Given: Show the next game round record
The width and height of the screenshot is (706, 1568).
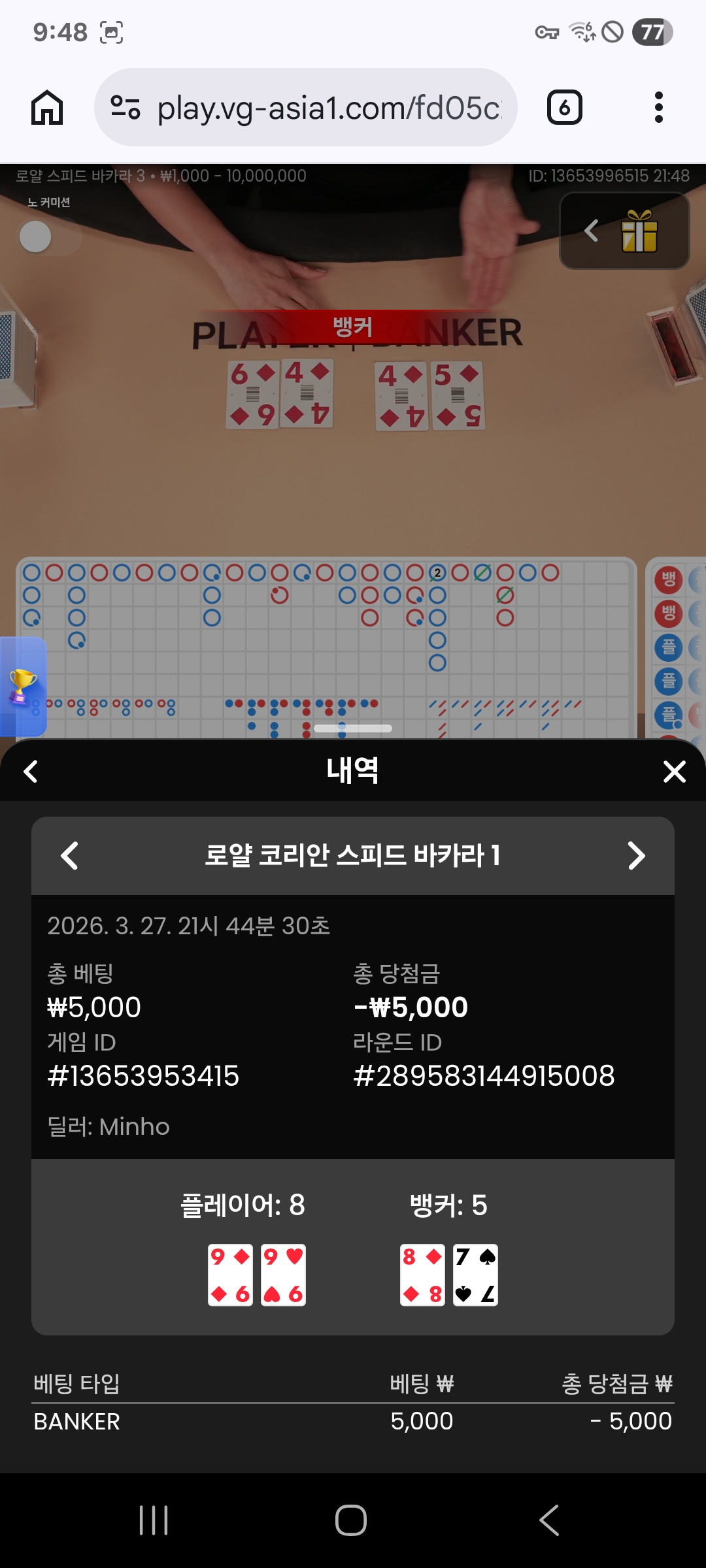Looking at the screenshot, I should (636, 856).
